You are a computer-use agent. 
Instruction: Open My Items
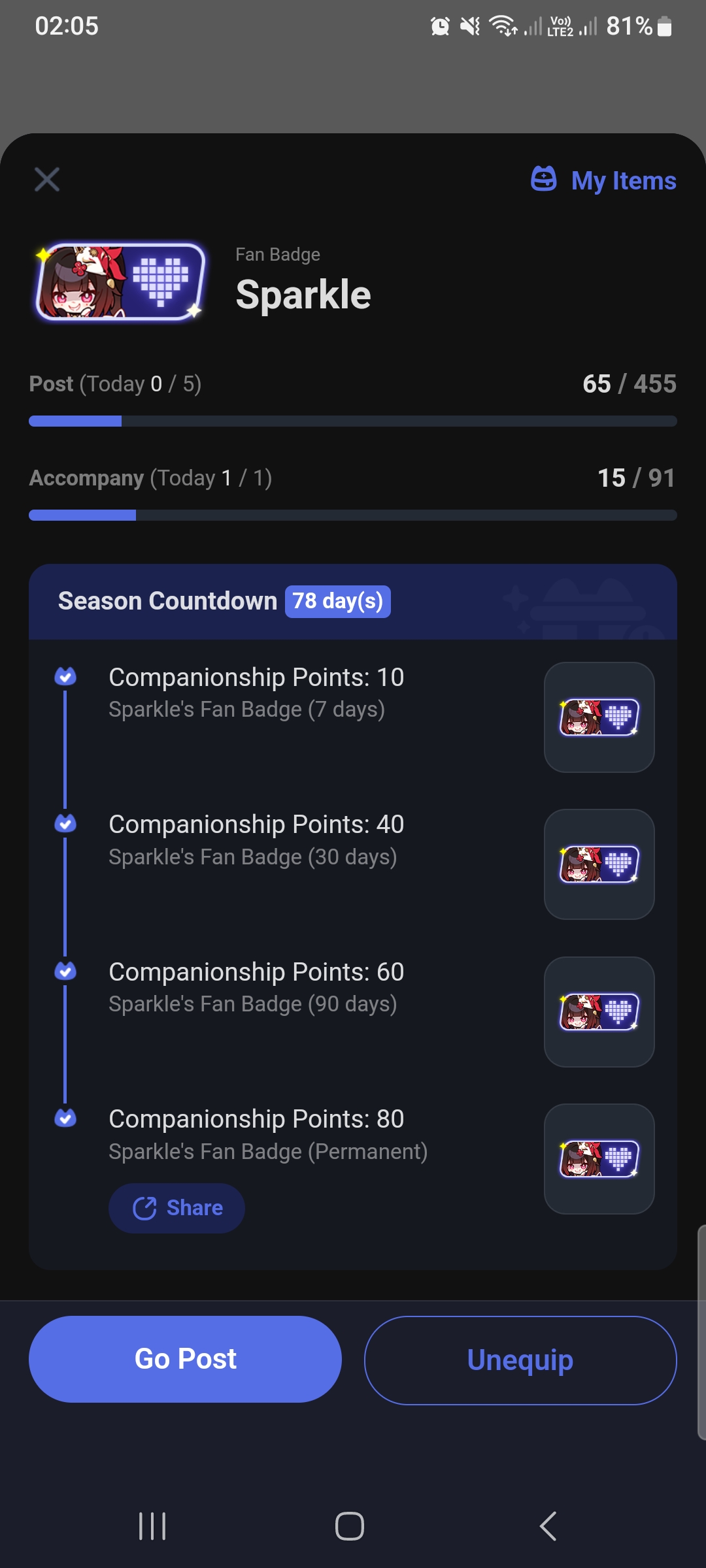coord(603,180)
